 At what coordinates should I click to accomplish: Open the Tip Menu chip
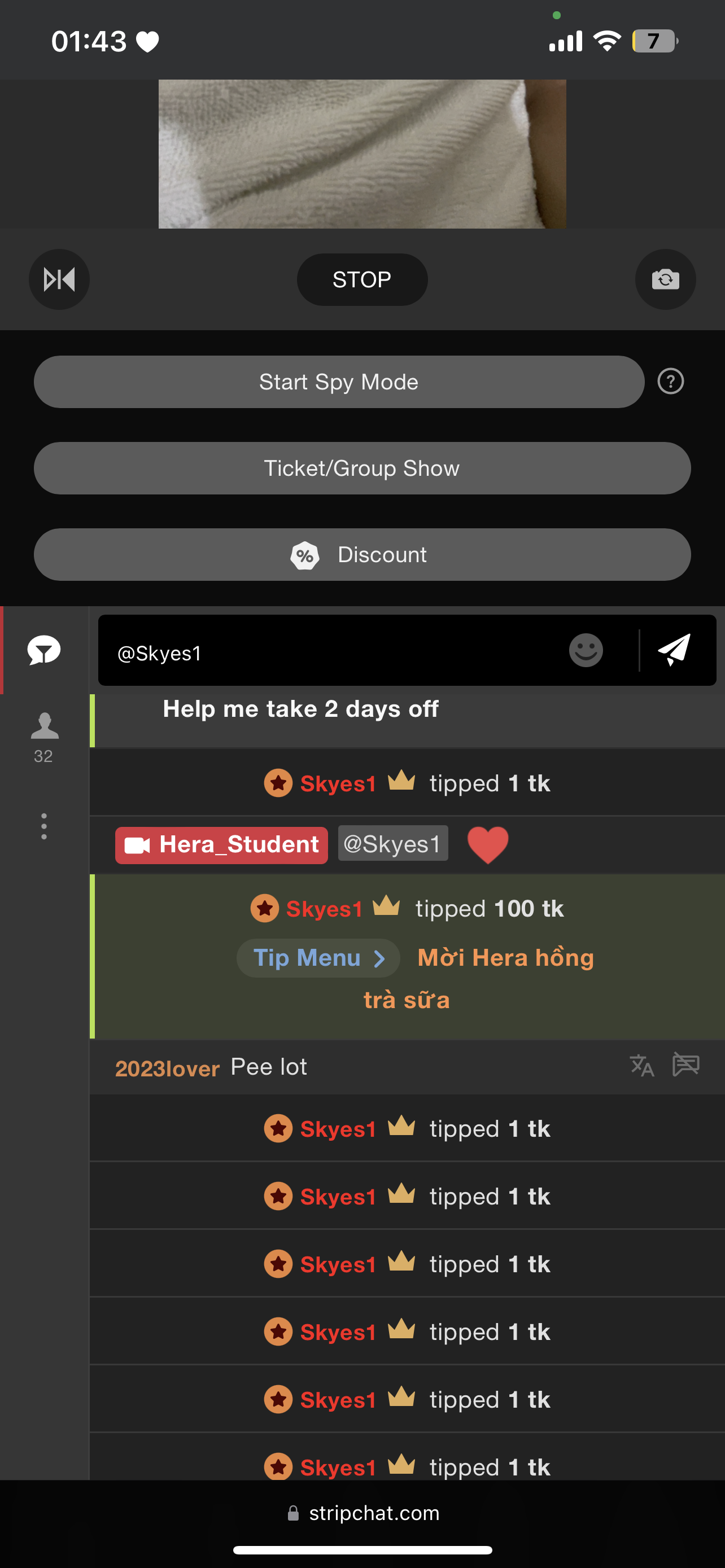coord(318,957)
